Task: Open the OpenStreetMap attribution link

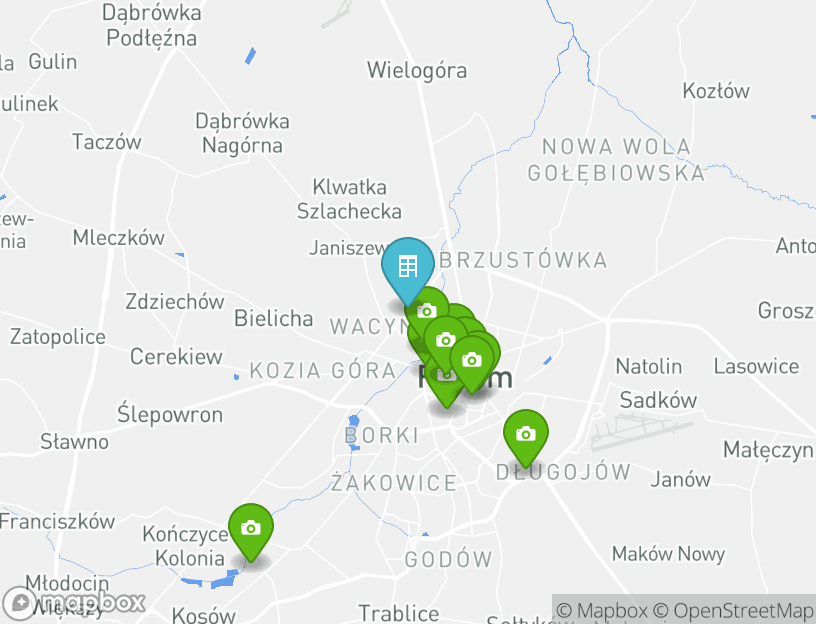Action: click(743, 610)
